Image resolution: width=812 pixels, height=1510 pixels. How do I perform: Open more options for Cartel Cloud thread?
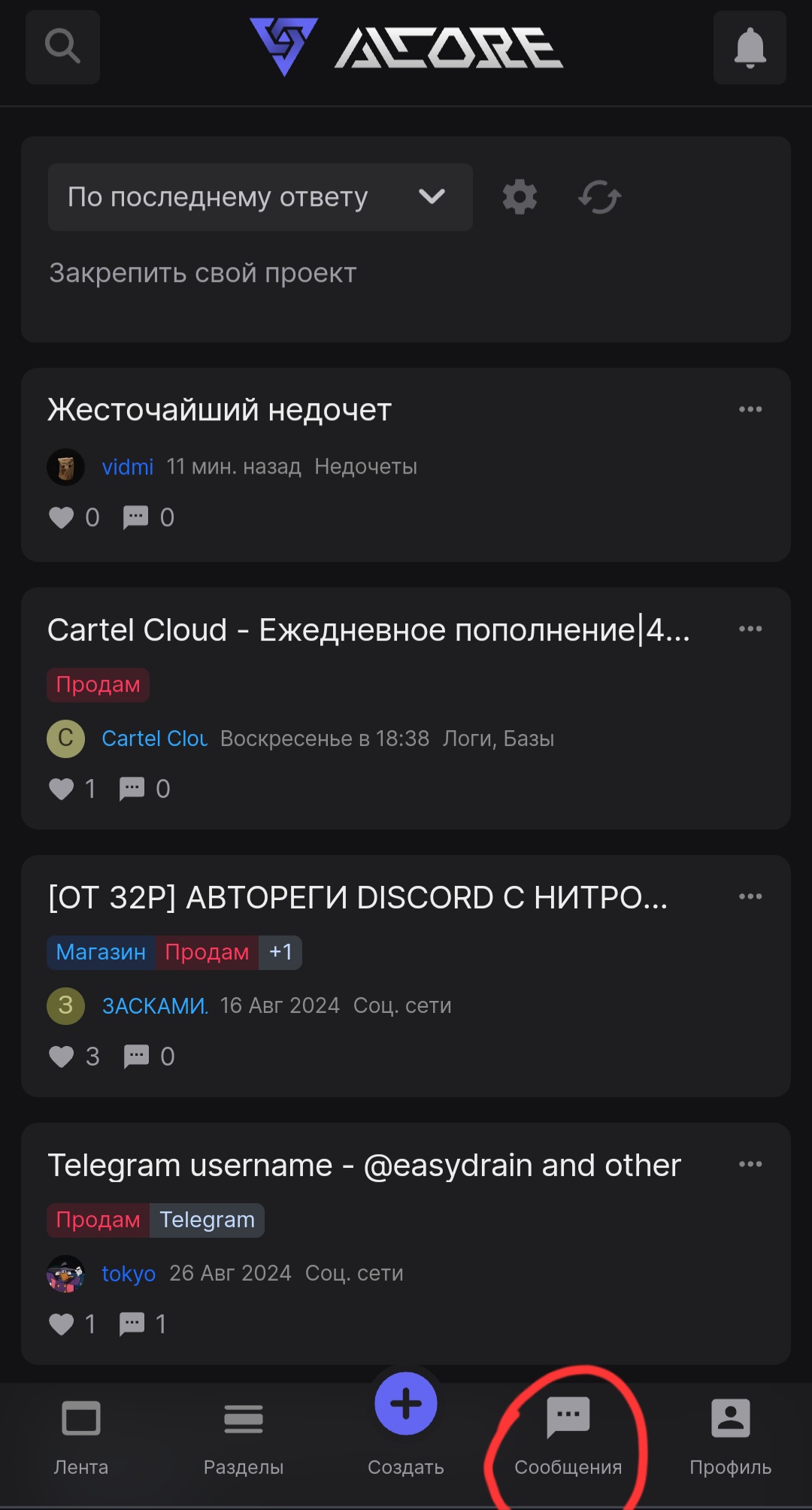750,629
